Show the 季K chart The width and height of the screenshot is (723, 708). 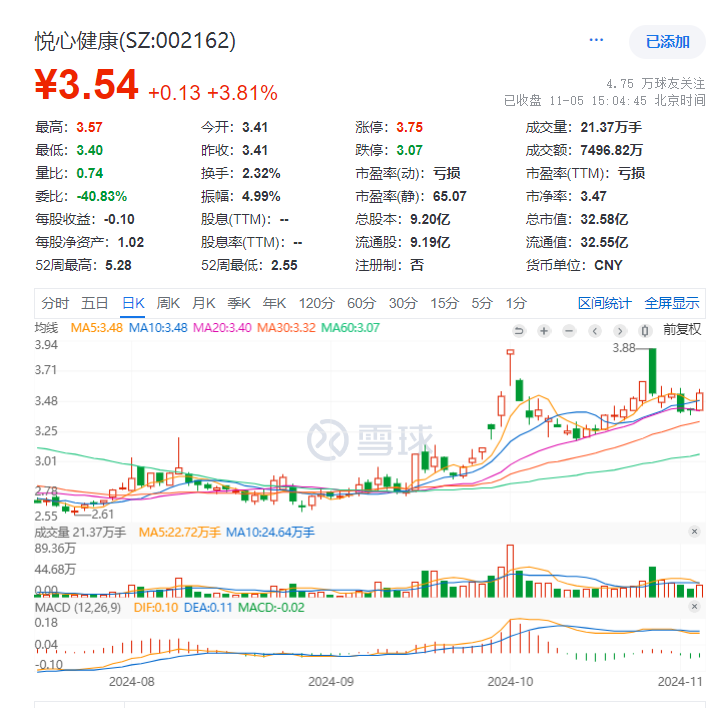coord(239,303)
